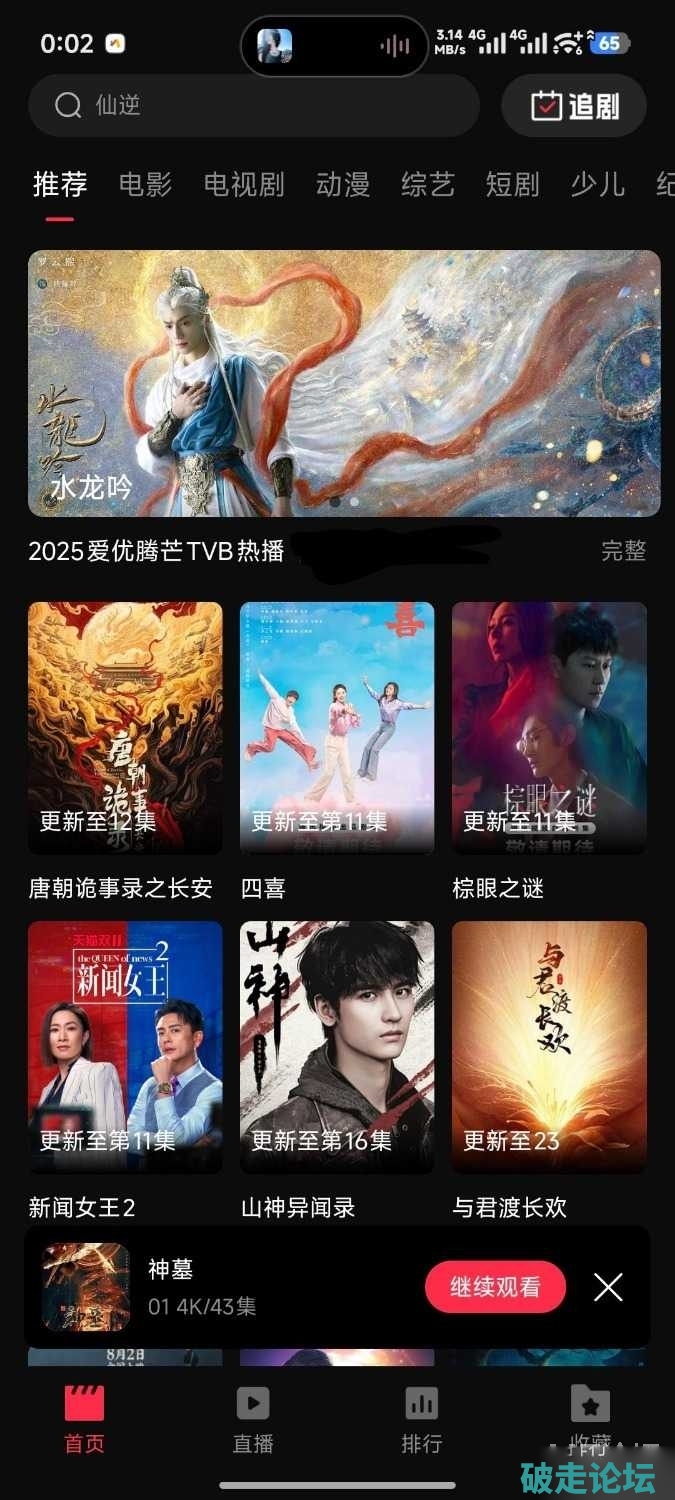
Task: Open the 与君渡长欢 poster
Action: point(549,1047)
